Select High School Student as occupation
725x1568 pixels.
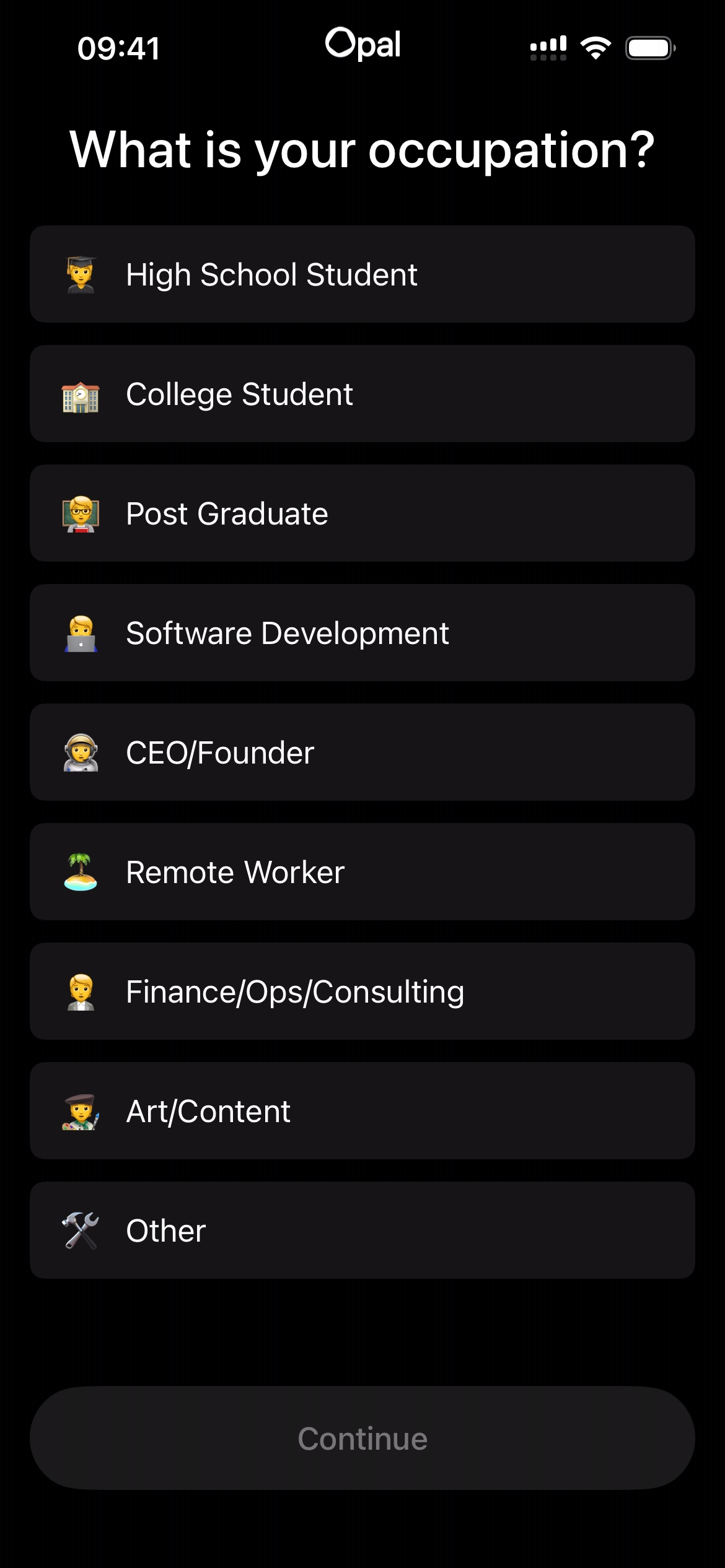[362, 274]
